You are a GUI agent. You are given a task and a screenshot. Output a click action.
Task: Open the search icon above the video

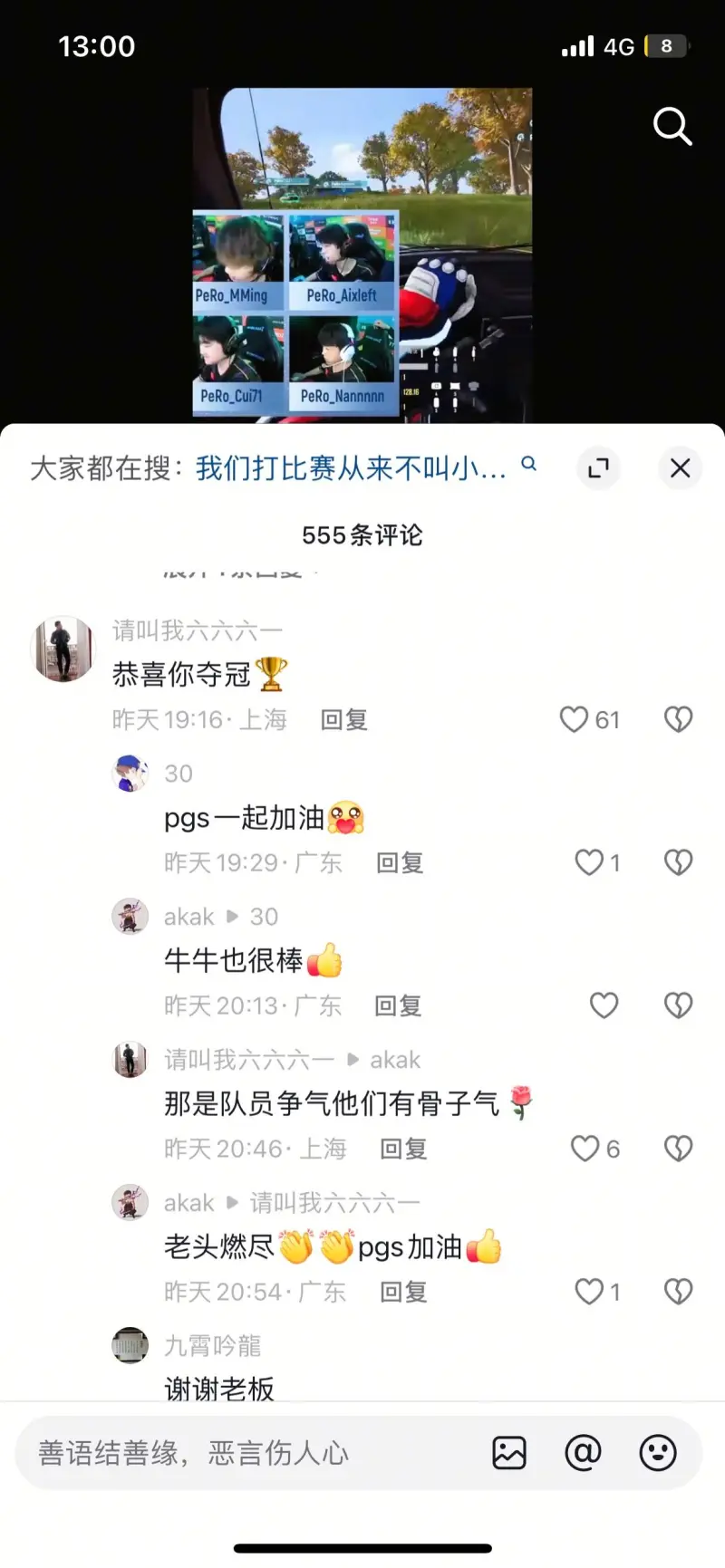[x=672, y=127]
